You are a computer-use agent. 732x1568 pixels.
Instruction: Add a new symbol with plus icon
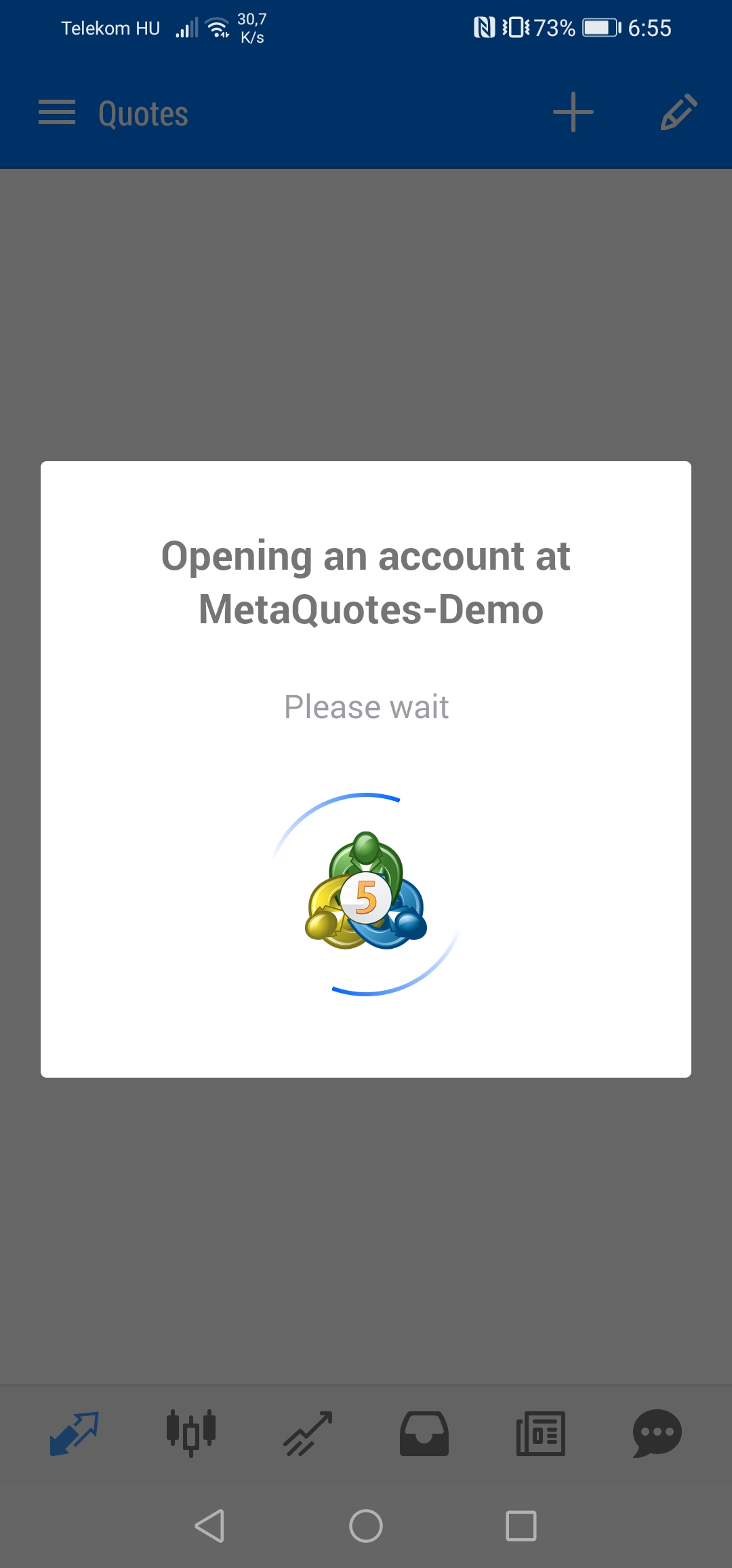pos(573,112)
